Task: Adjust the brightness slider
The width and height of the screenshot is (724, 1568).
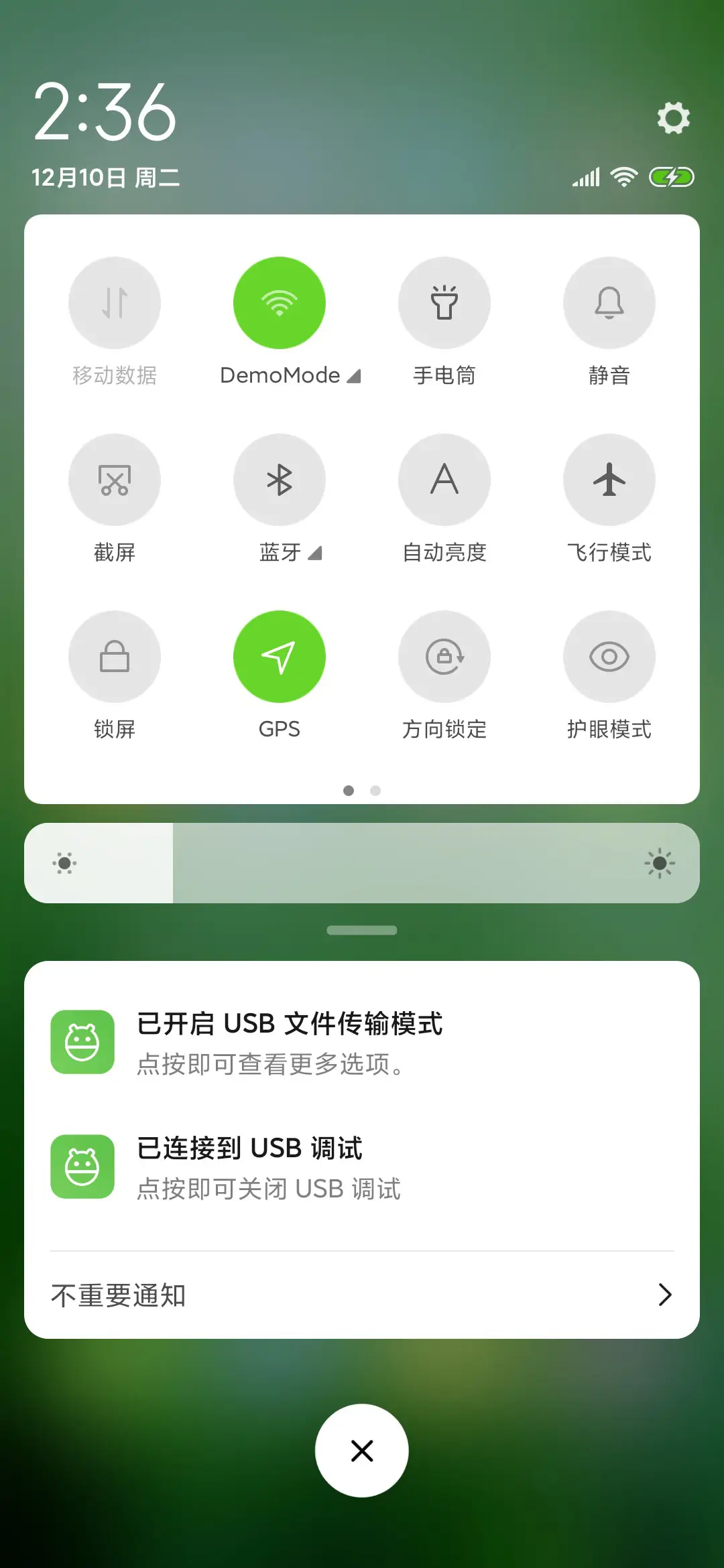Action: [362, 863]
